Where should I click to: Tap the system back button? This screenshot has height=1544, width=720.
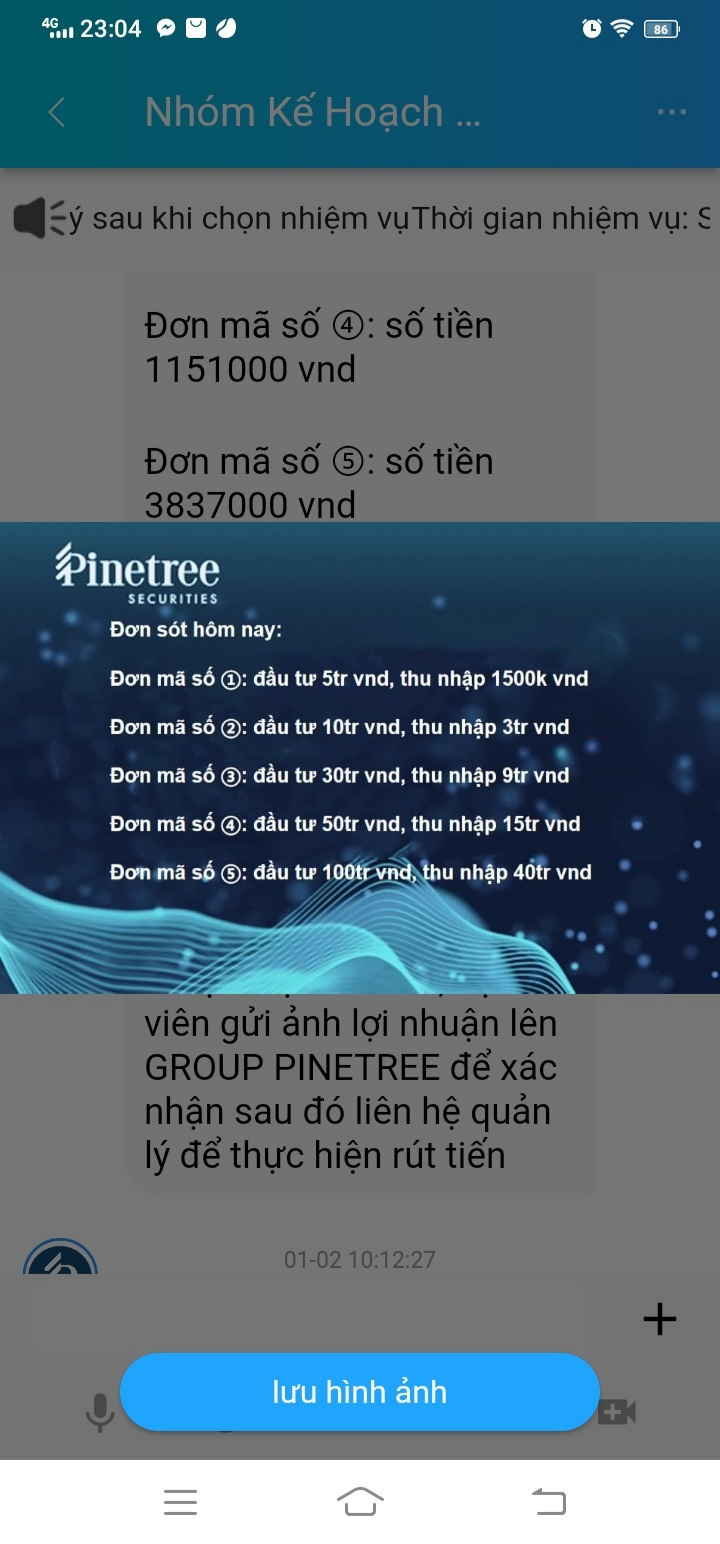click(x=547, y=1501)
